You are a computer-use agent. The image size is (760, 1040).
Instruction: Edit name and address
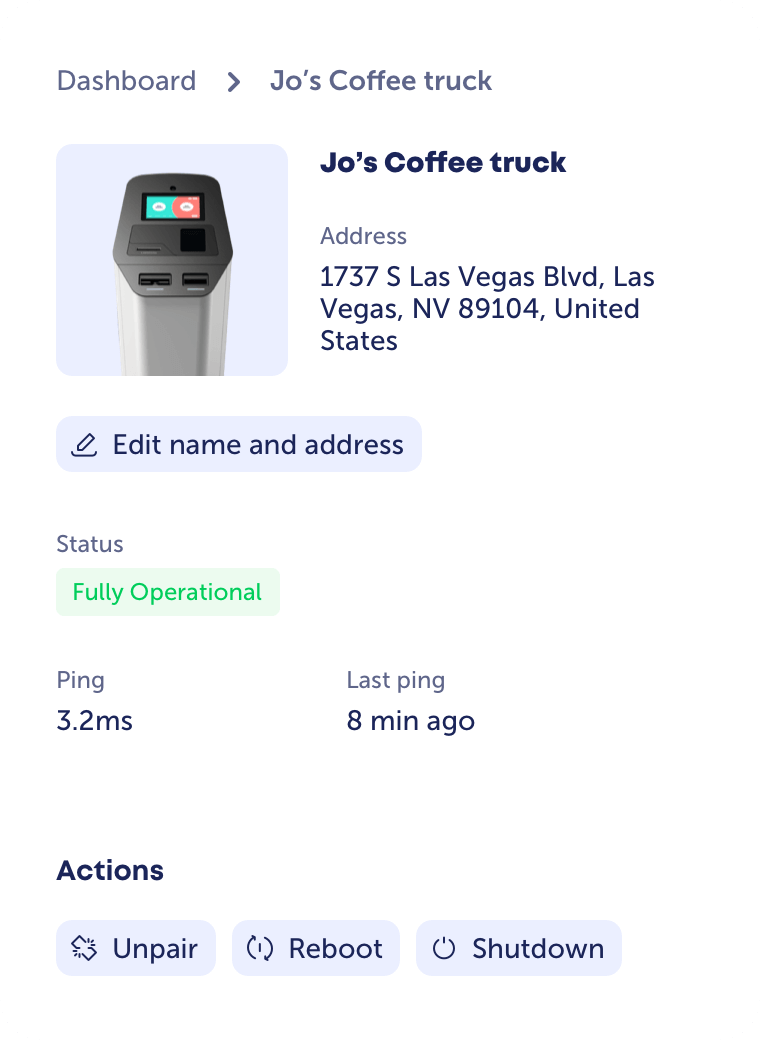point(238,444)
